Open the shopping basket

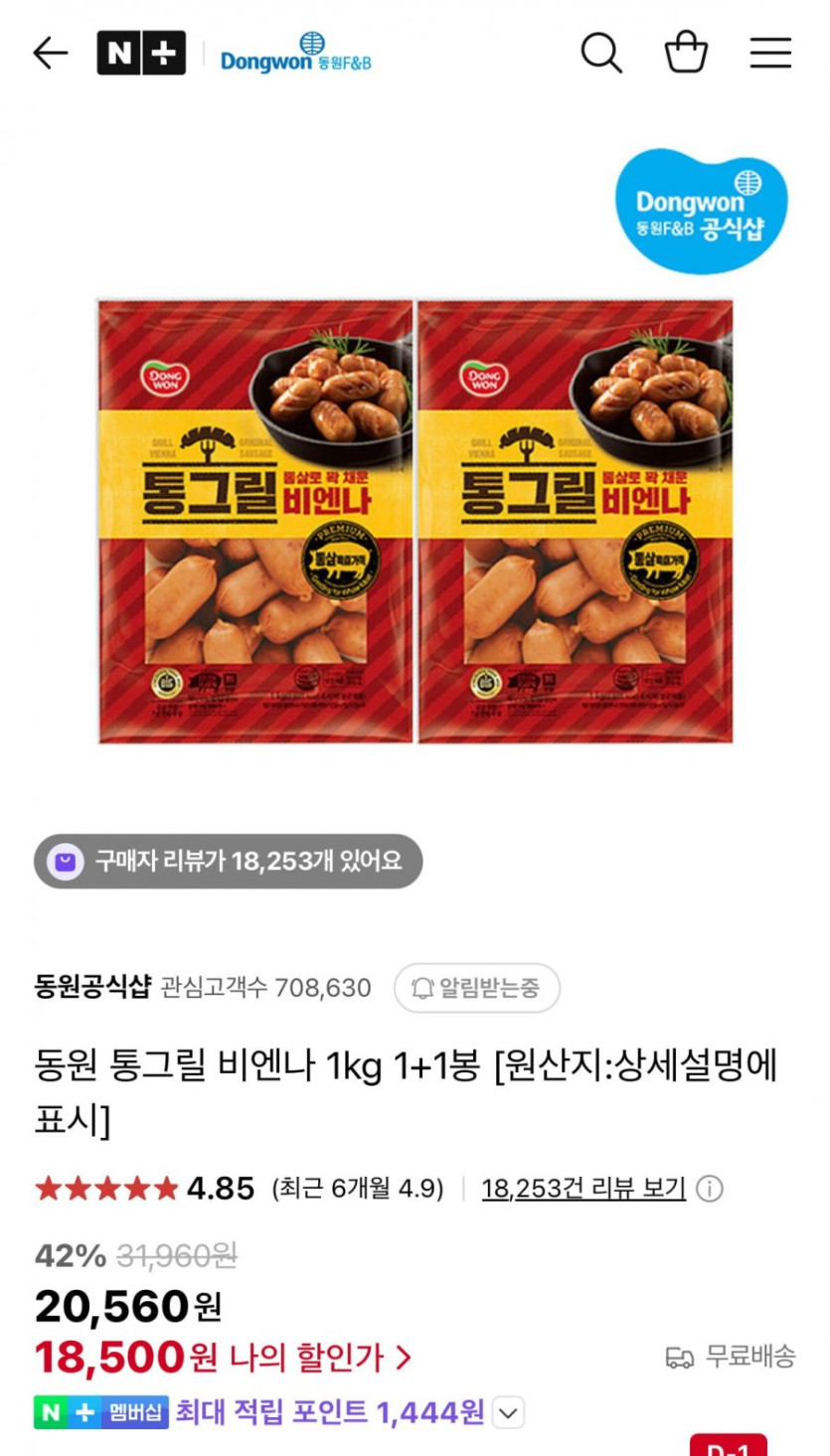[686, 53]
